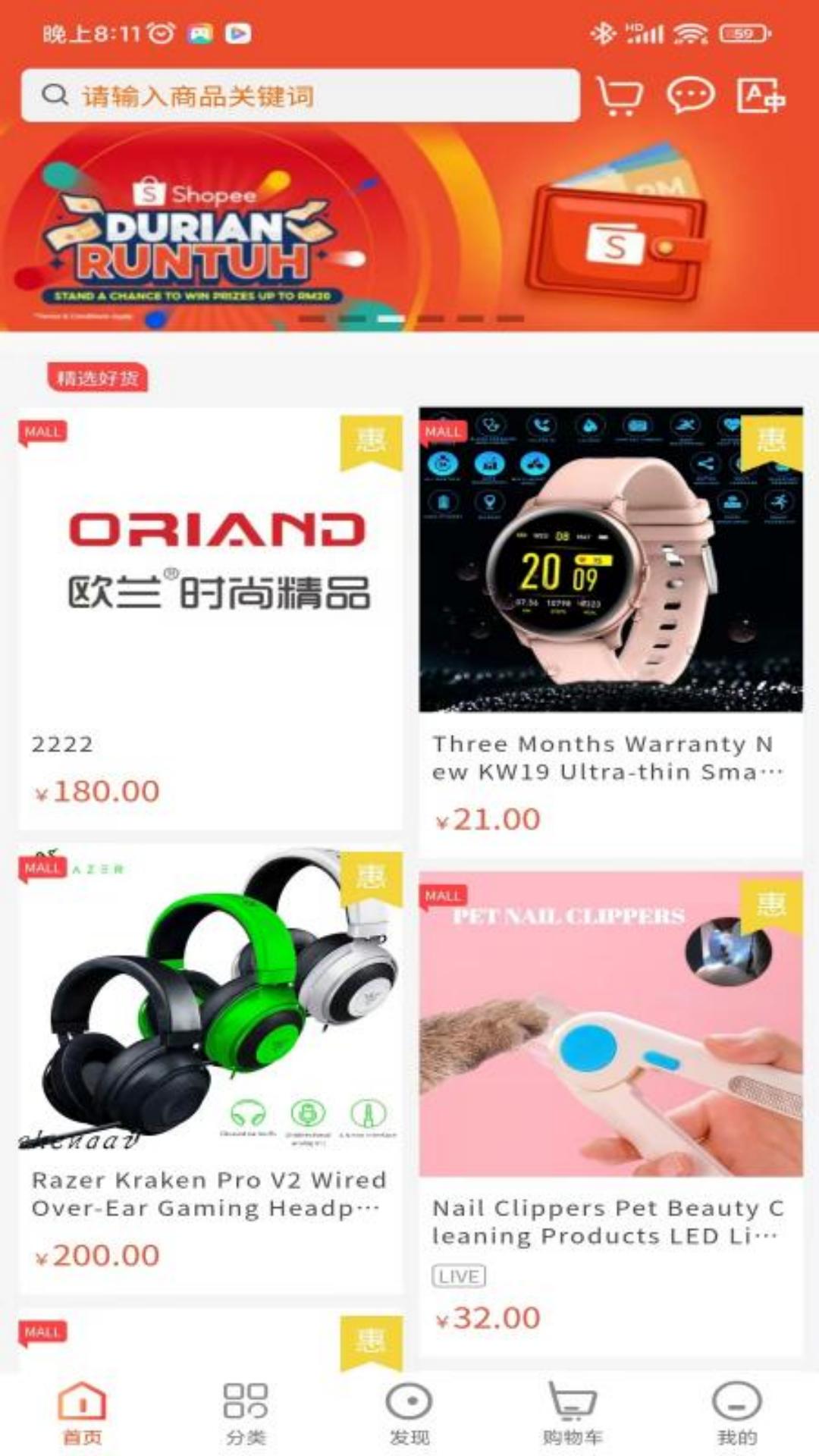Open Razer Kraken Pro V2 headphones listing

coord(211,1069)
